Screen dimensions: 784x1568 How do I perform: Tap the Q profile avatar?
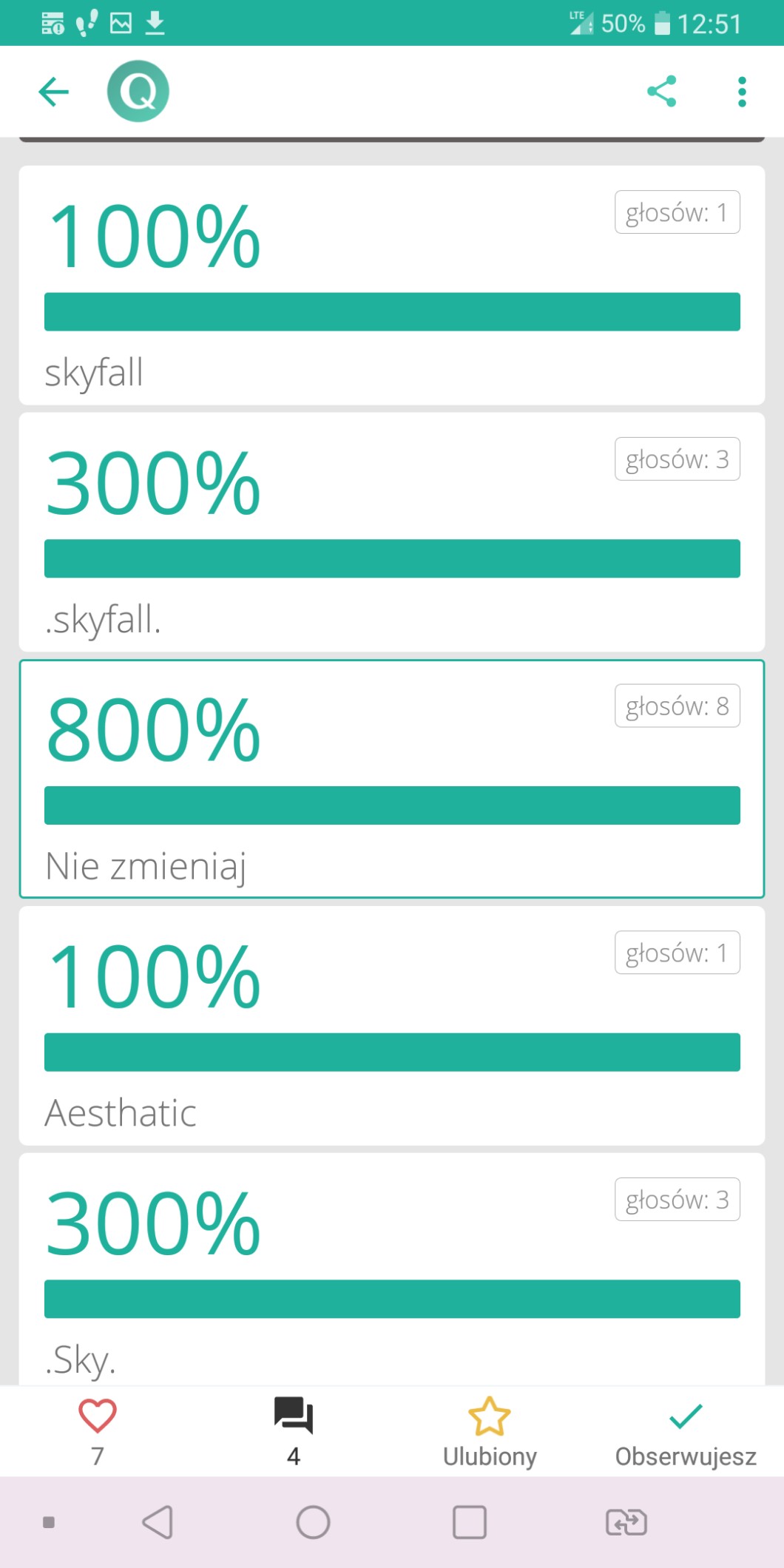tap(138, 92)
